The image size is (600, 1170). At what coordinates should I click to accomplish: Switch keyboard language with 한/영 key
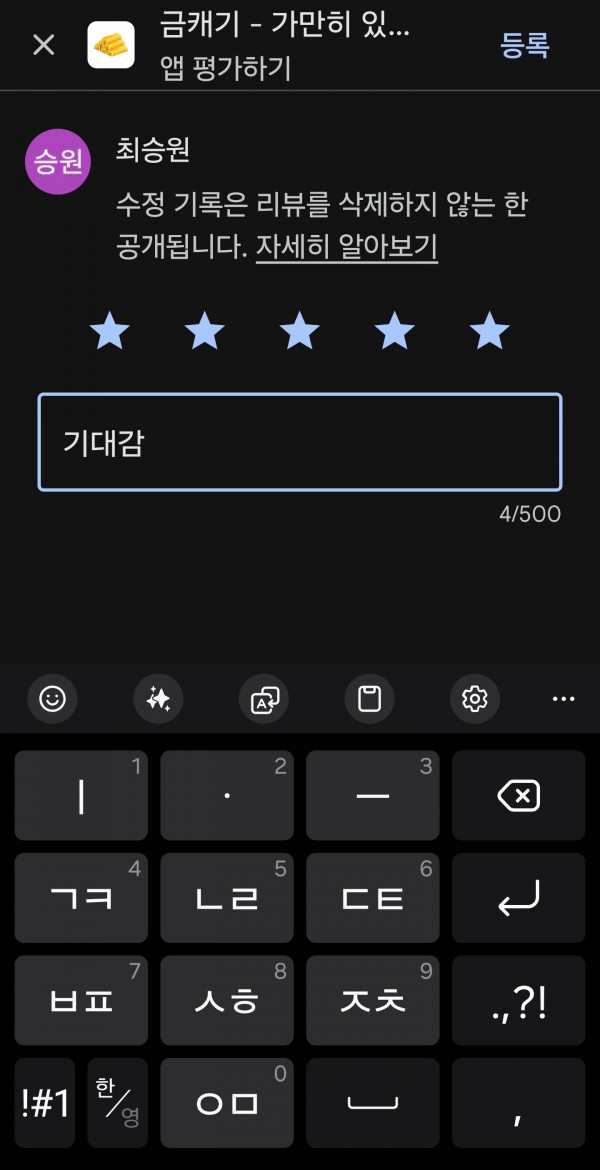[x=117, y=1102]
